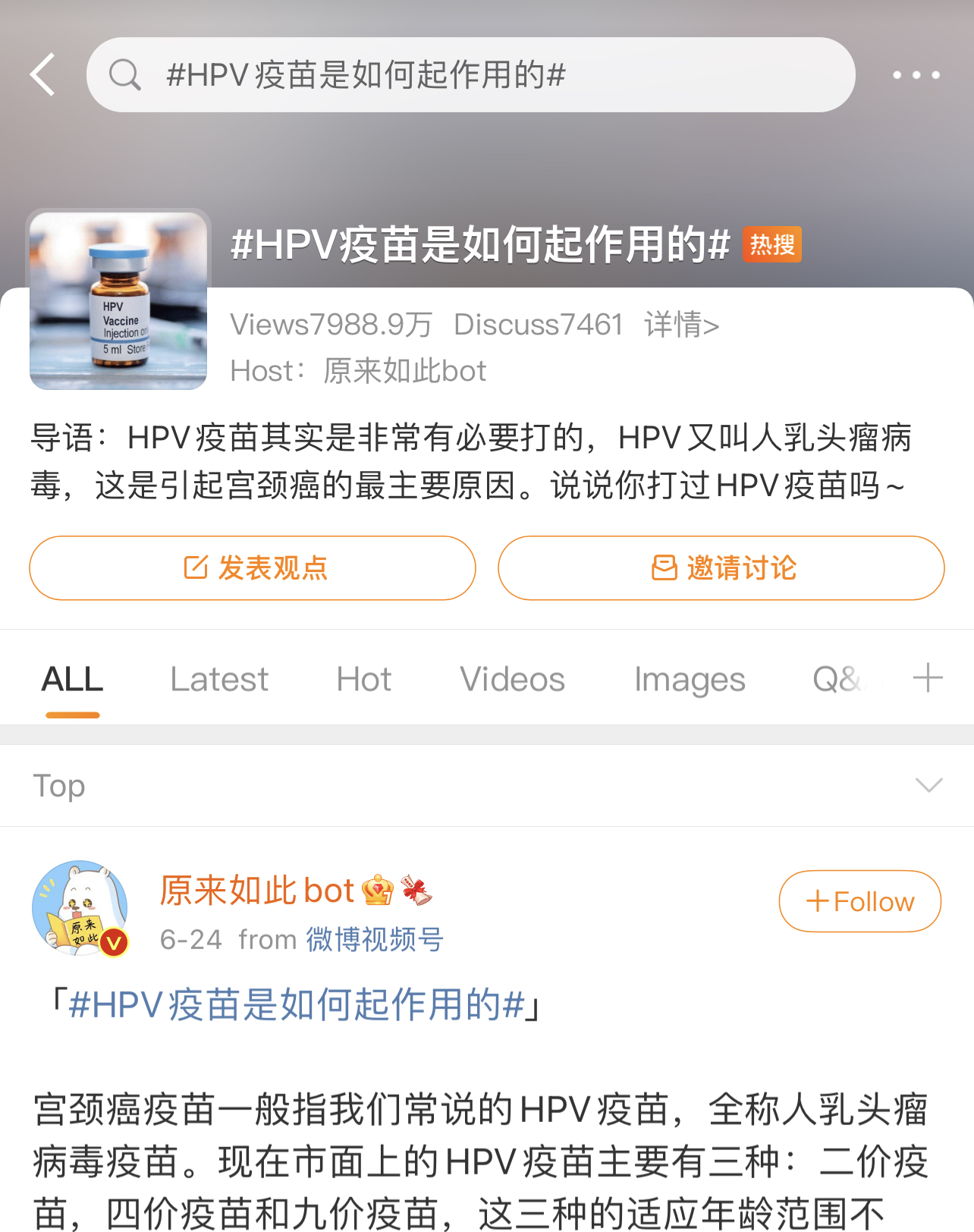Tap 发表观点 to post an opinion
The height and width of the screenshot is (1232, 974).
253,568
